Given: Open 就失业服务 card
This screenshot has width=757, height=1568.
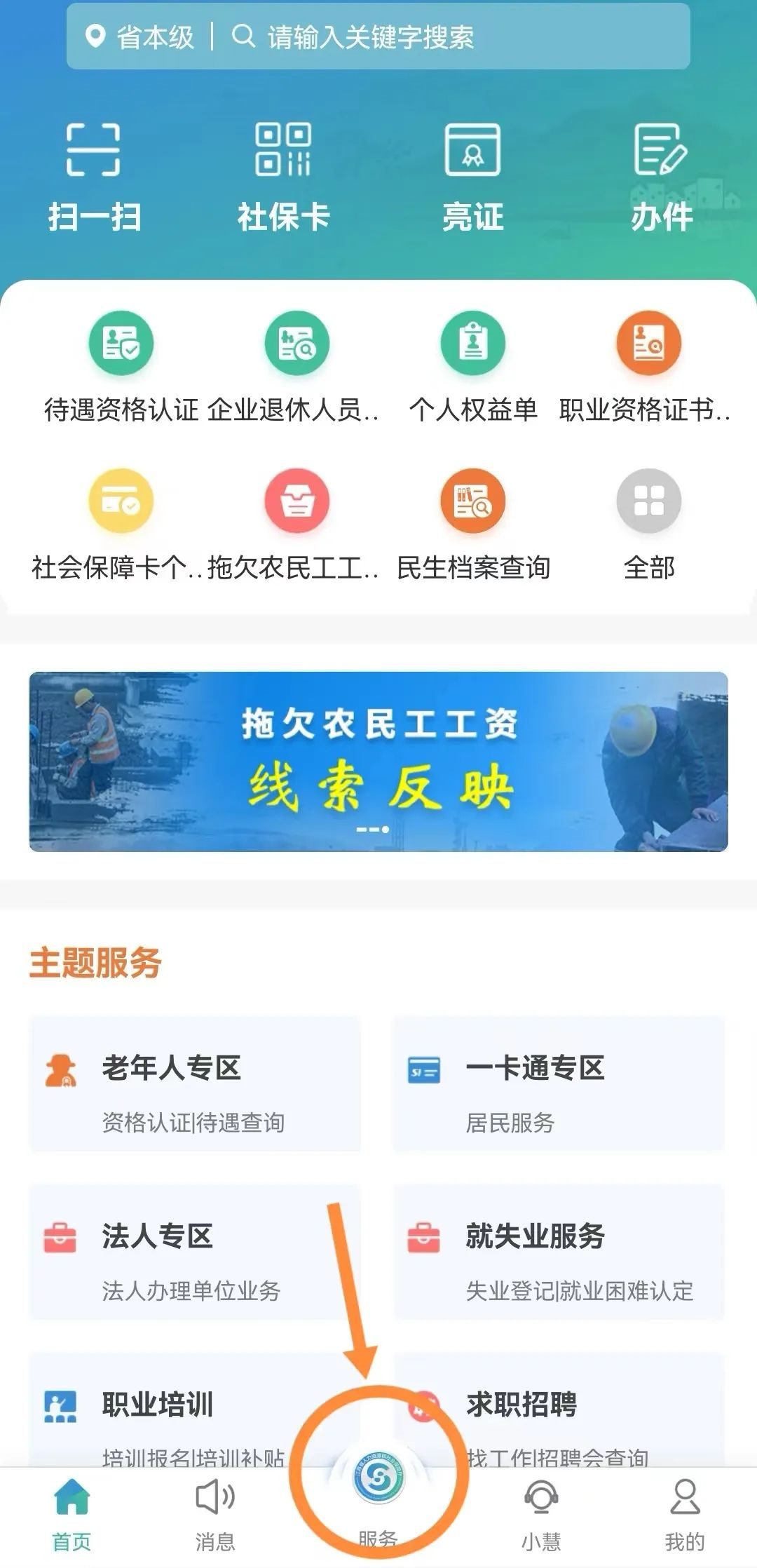Looking at the screenshot, I should 558,1252.
